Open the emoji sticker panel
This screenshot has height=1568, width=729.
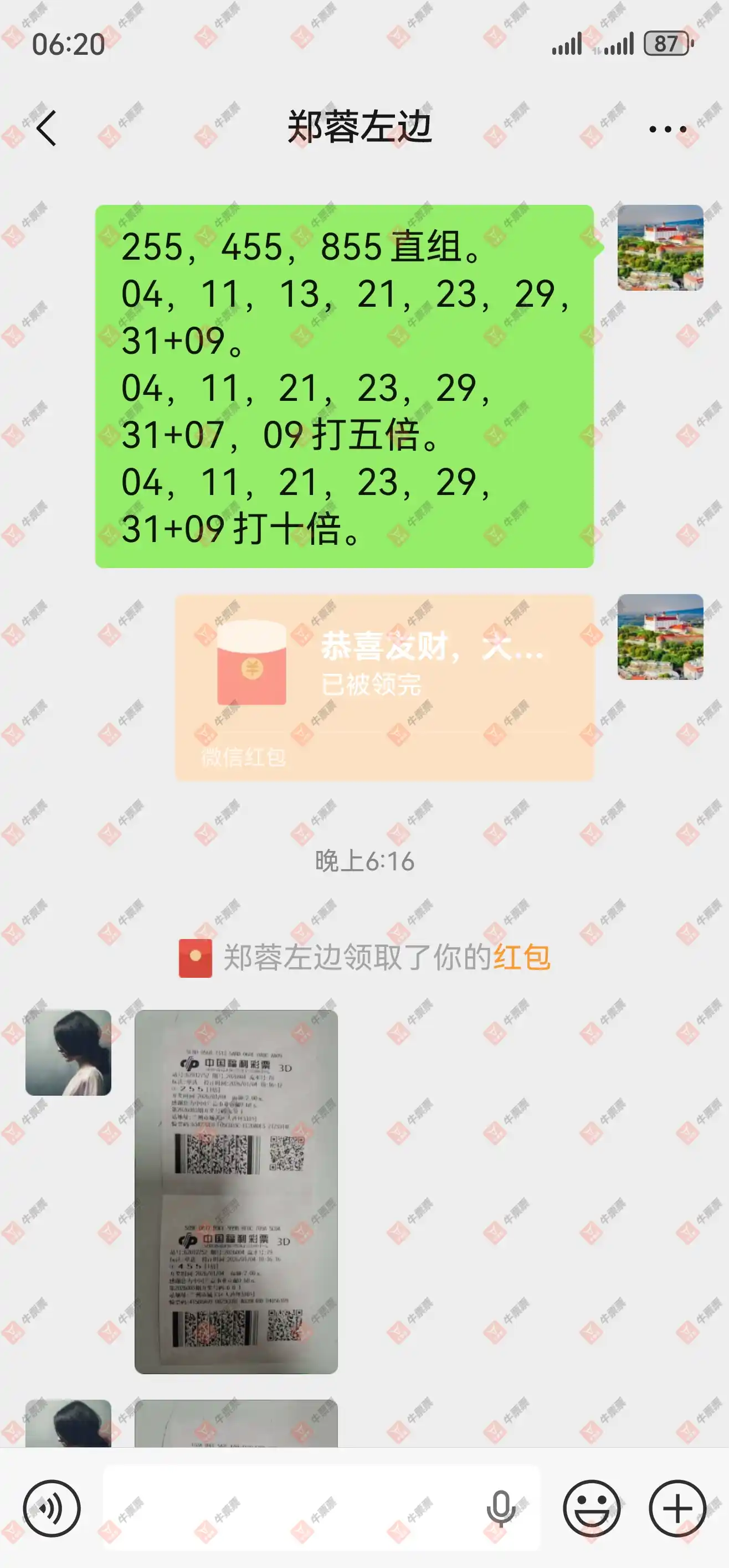tap(592, 1508)
